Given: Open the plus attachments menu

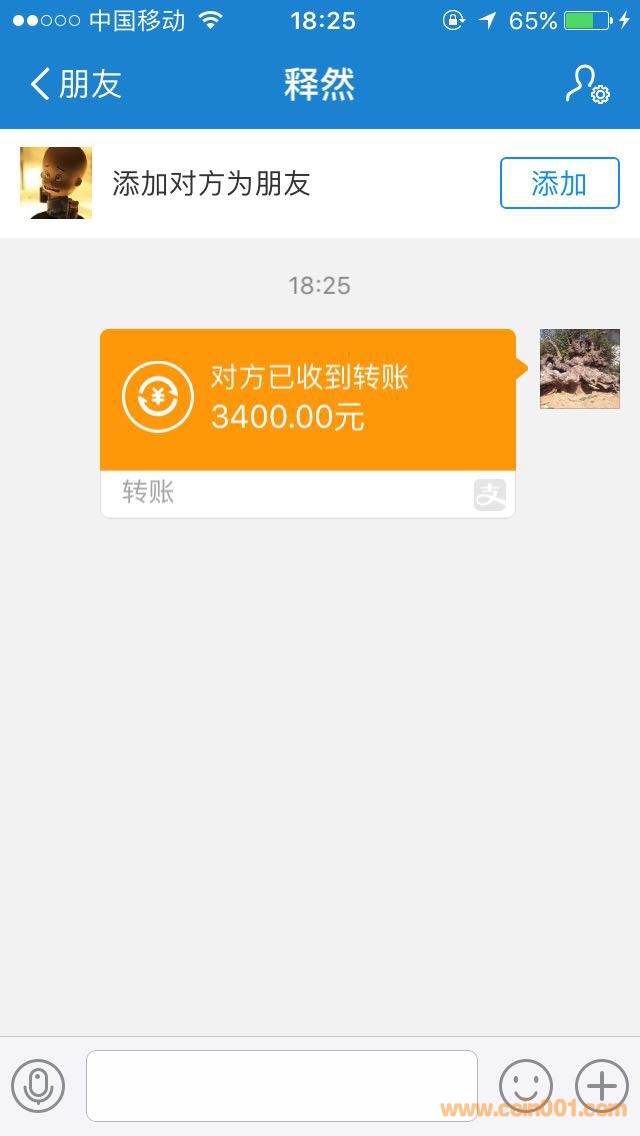Looking at the screenshot, I should [x=602, y=1086].
